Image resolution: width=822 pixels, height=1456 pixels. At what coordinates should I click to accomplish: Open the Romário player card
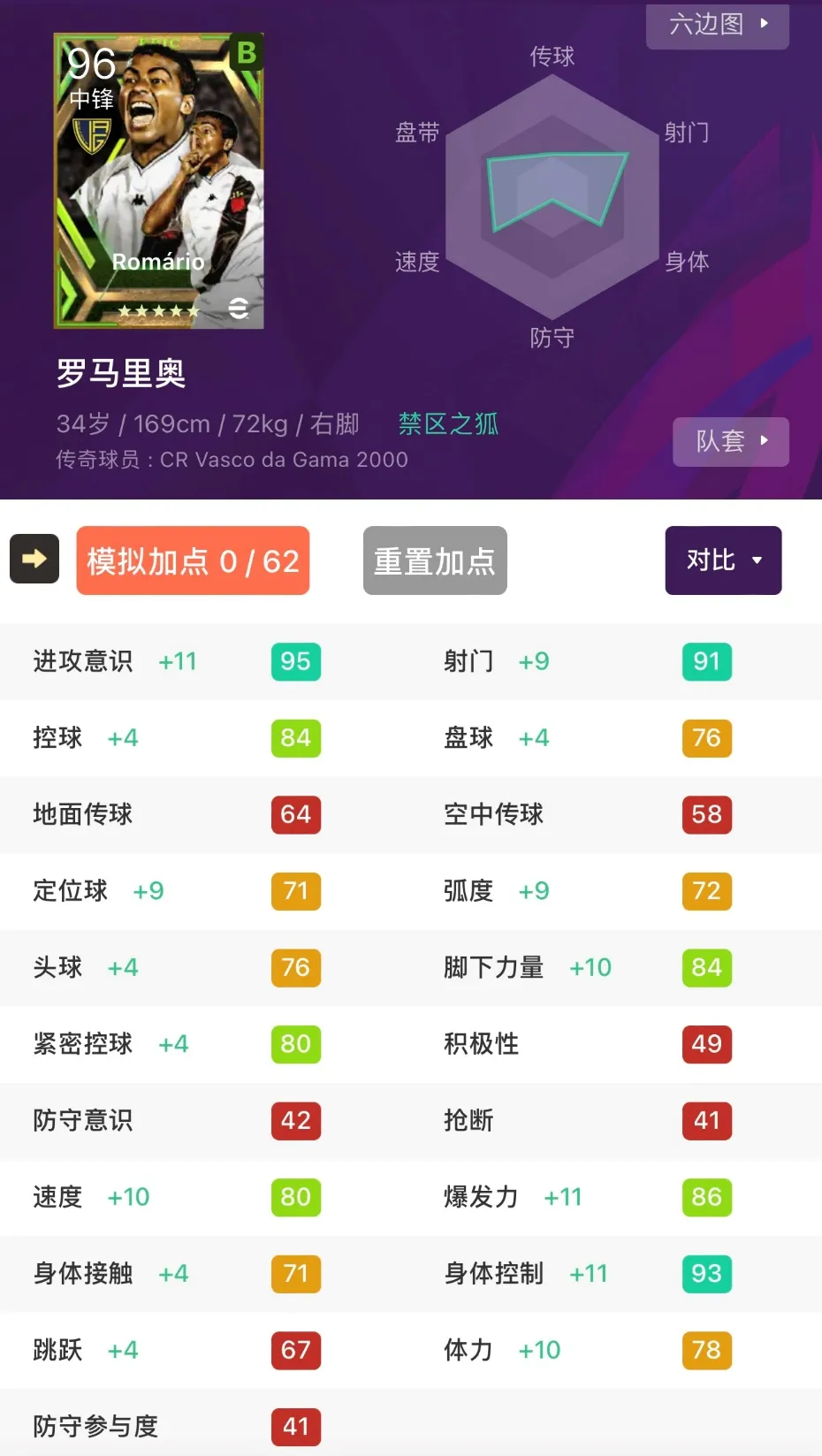(x=159, y=181)
